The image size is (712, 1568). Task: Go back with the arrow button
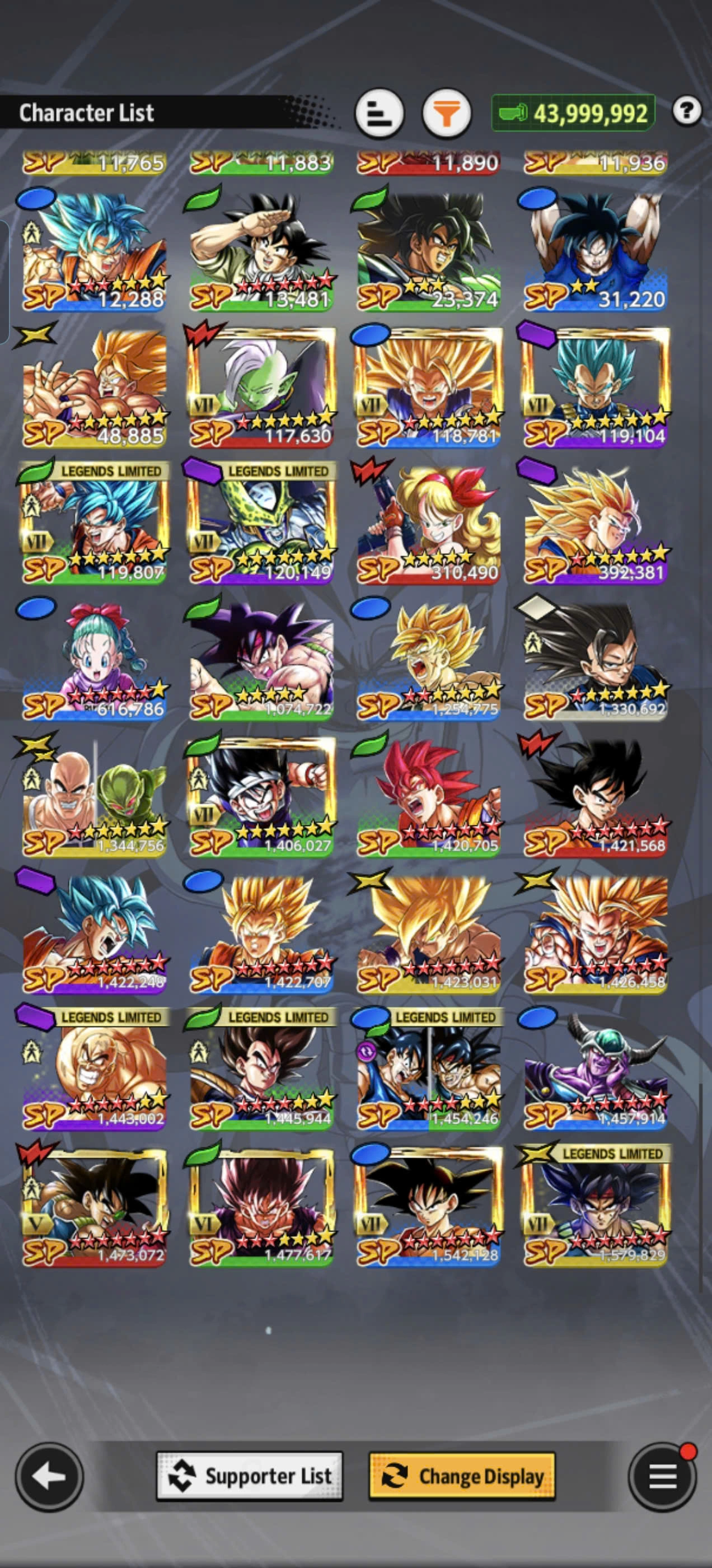tap(49, 1476)
